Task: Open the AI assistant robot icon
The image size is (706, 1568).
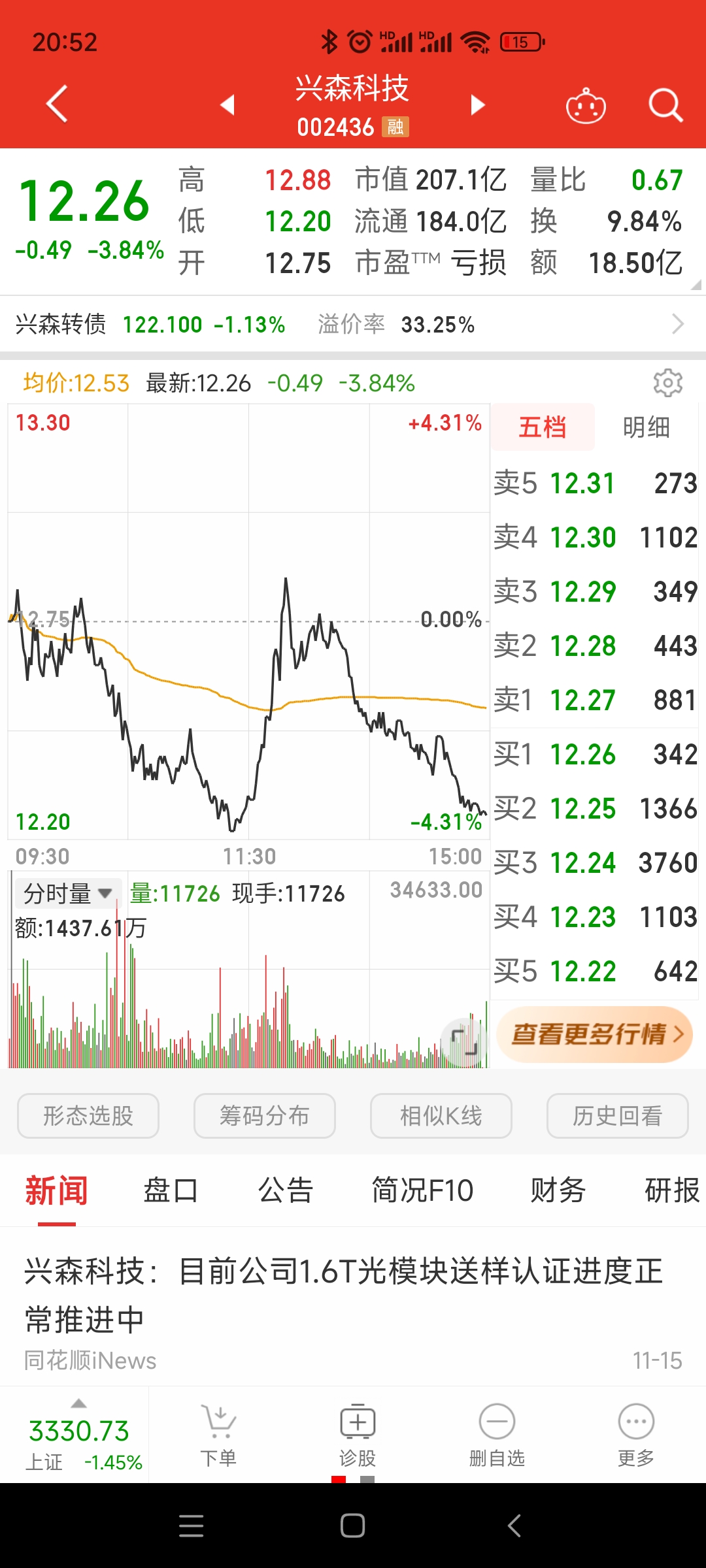Action: click(586, 105)
